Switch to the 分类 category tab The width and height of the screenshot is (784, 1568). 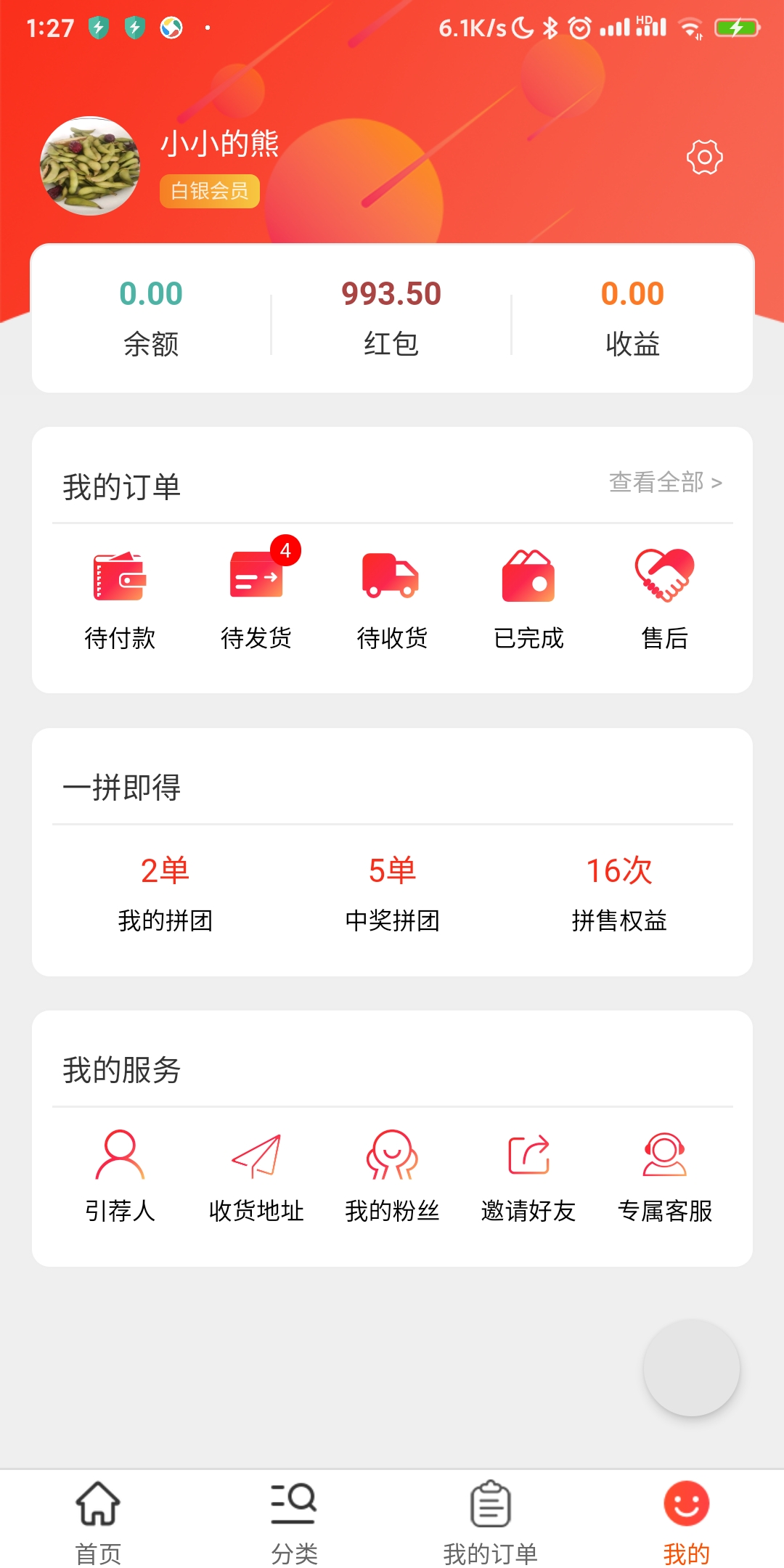294,1522
